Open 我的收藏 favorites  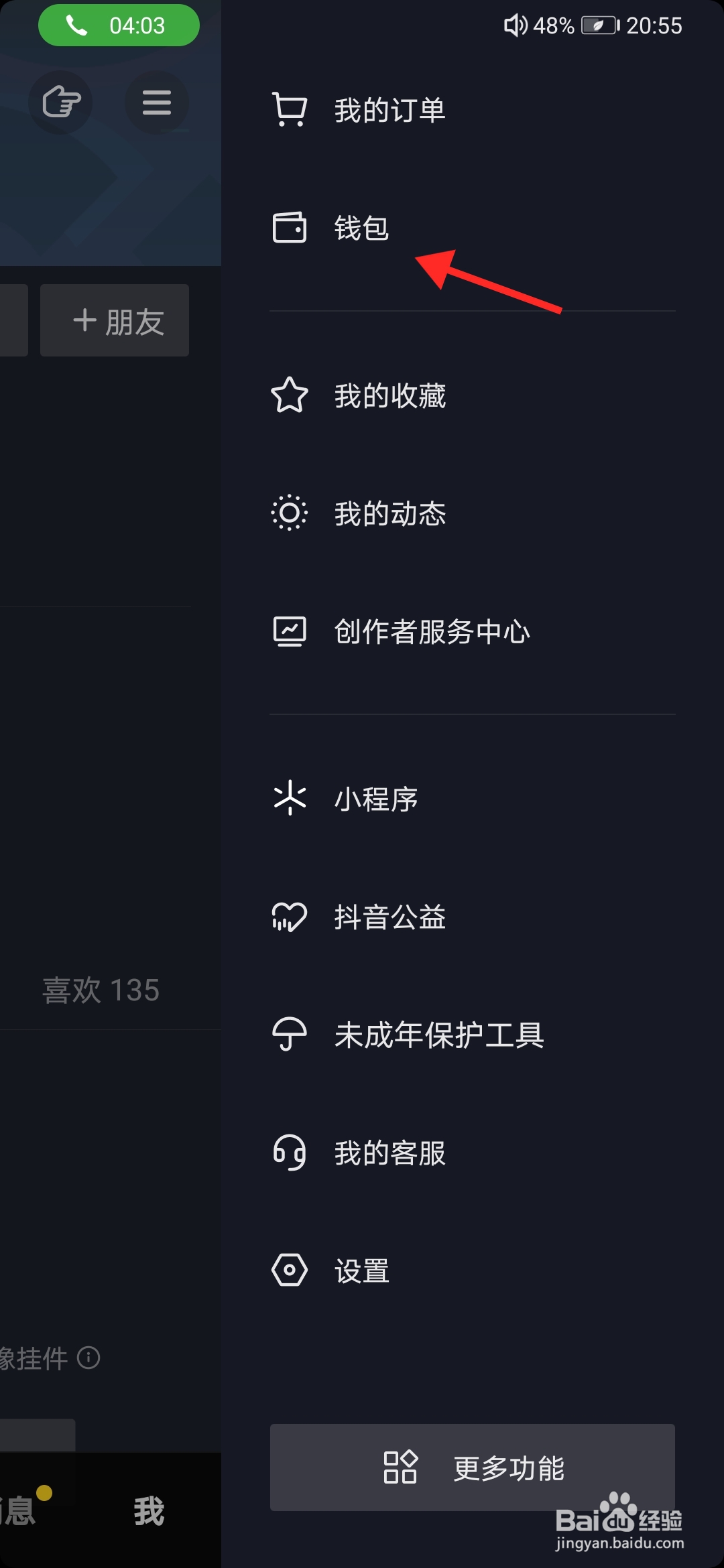point(472,395)
